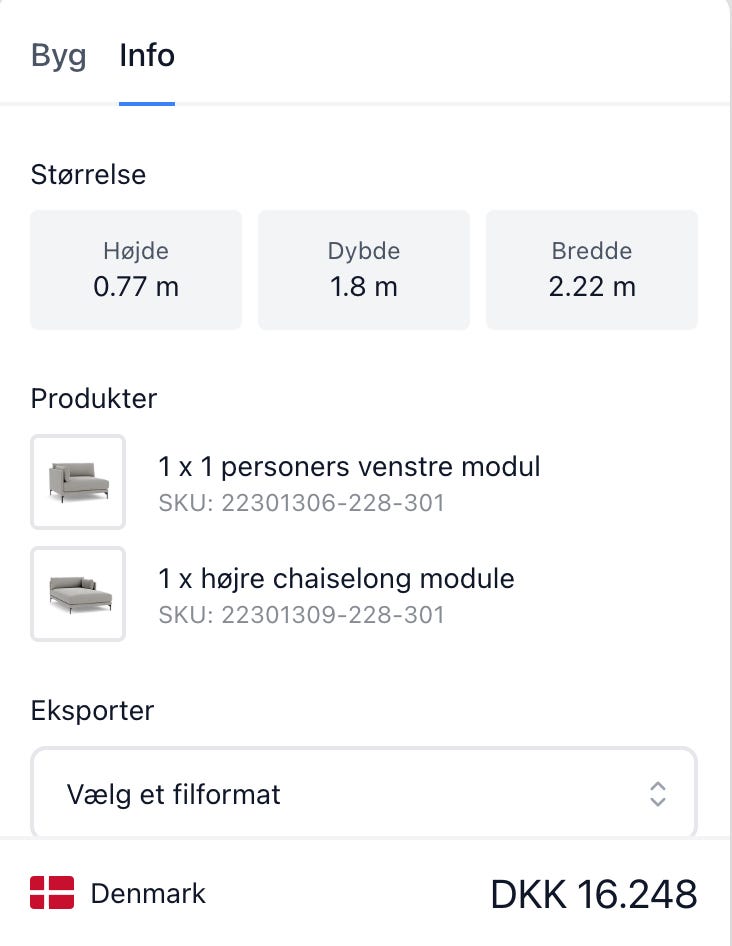Click the 1 x højre chaiselong module label
This screenshot has height=946, width=732.
click(336, 578)
